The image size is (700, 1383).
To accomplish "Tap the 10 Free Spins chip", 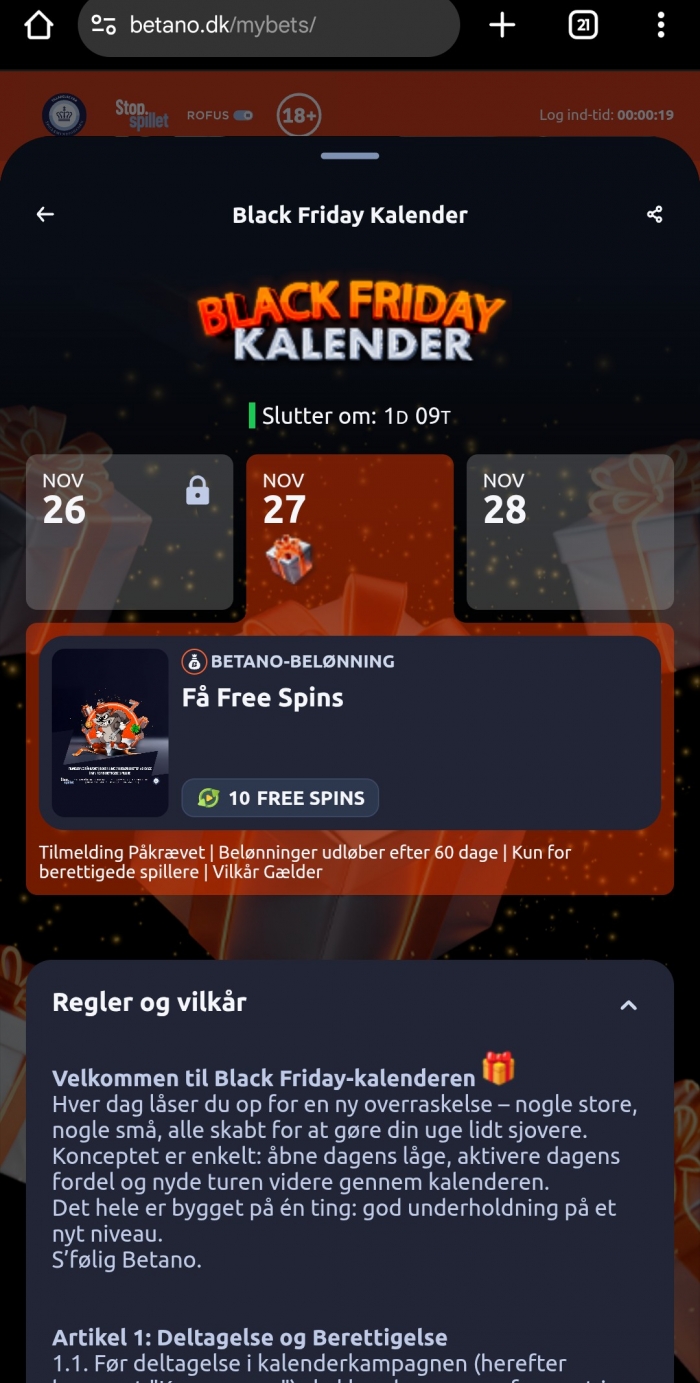I will click(x=280, y=798).
